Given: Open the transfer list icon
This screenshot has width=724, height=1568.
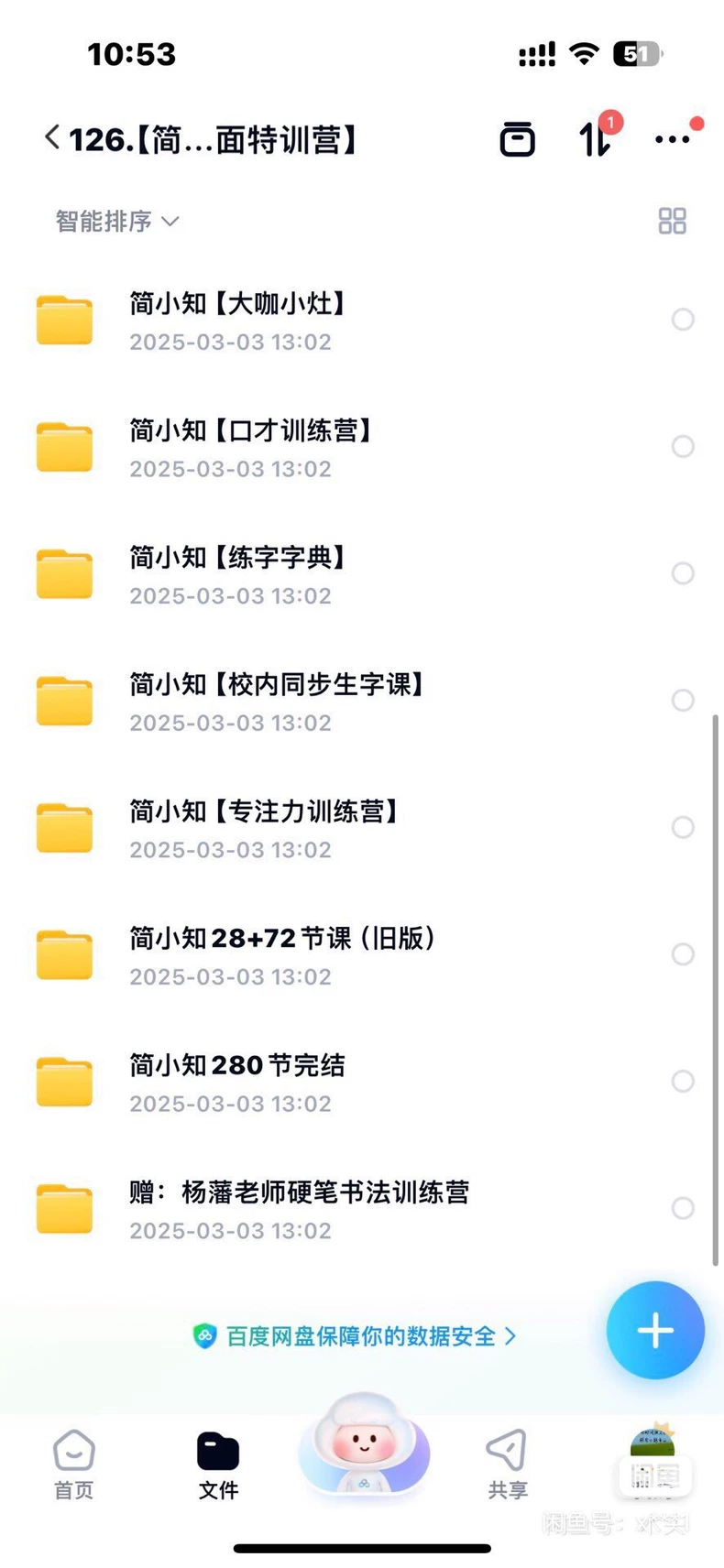Looking at the screenshot, I should pos(596,138).
